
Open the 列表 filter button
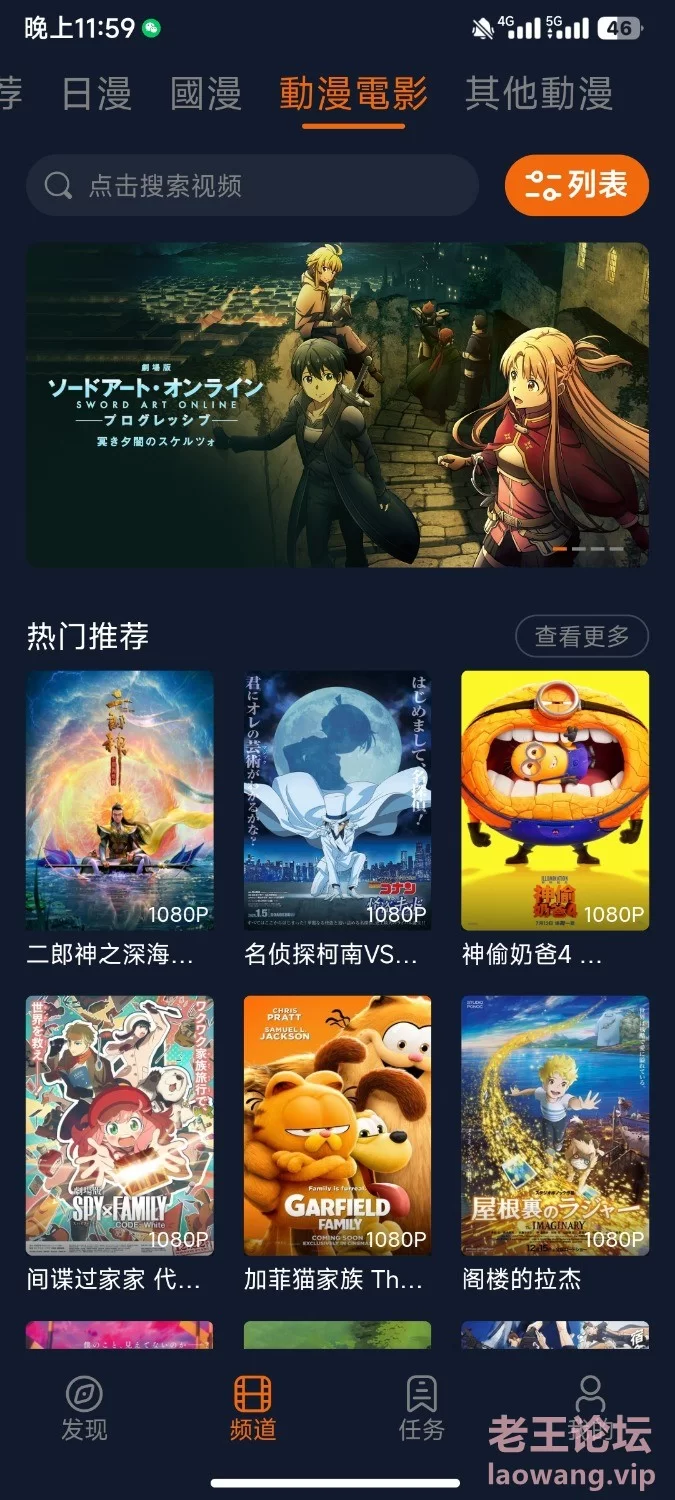click(576, 185)
